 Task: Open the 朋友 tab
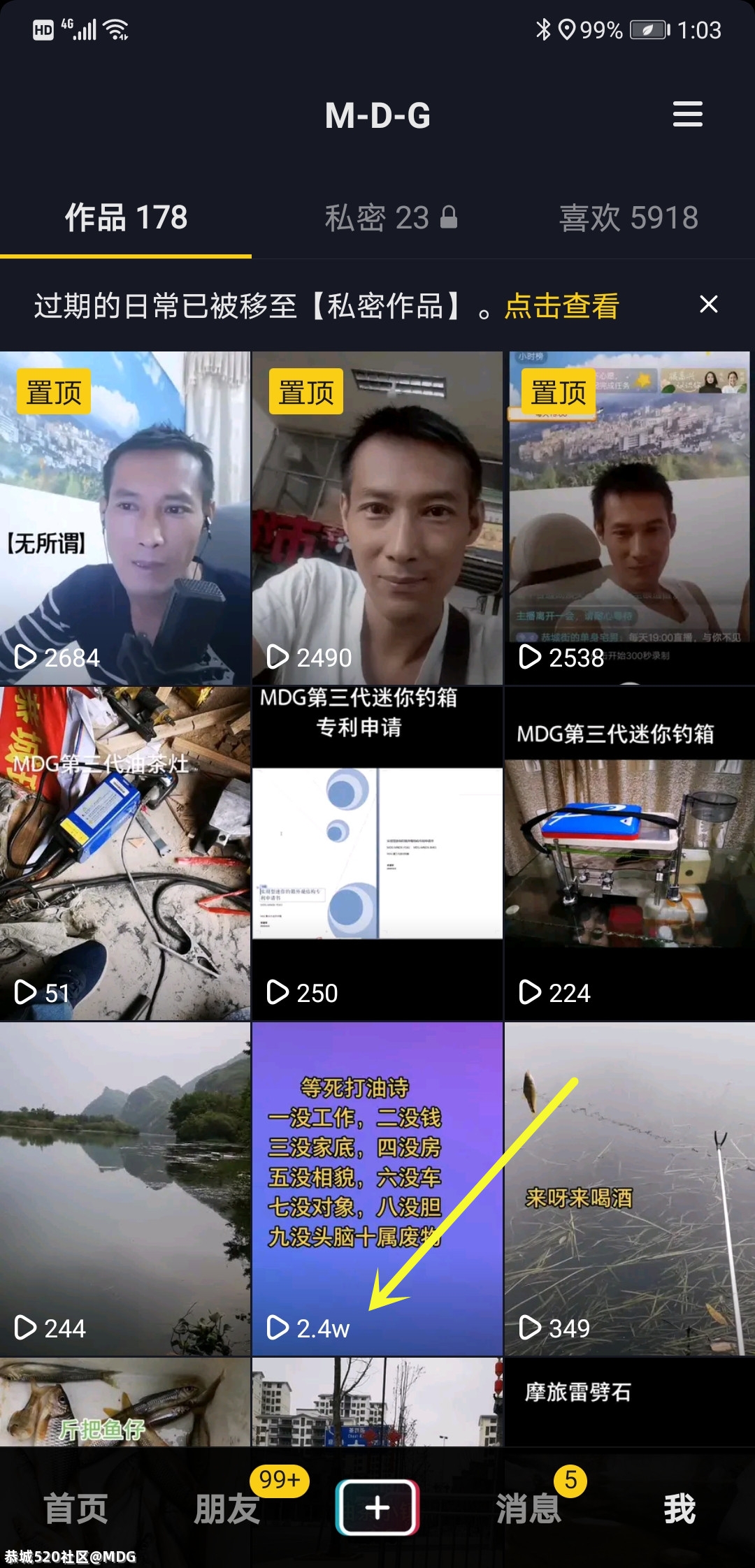226,1508
